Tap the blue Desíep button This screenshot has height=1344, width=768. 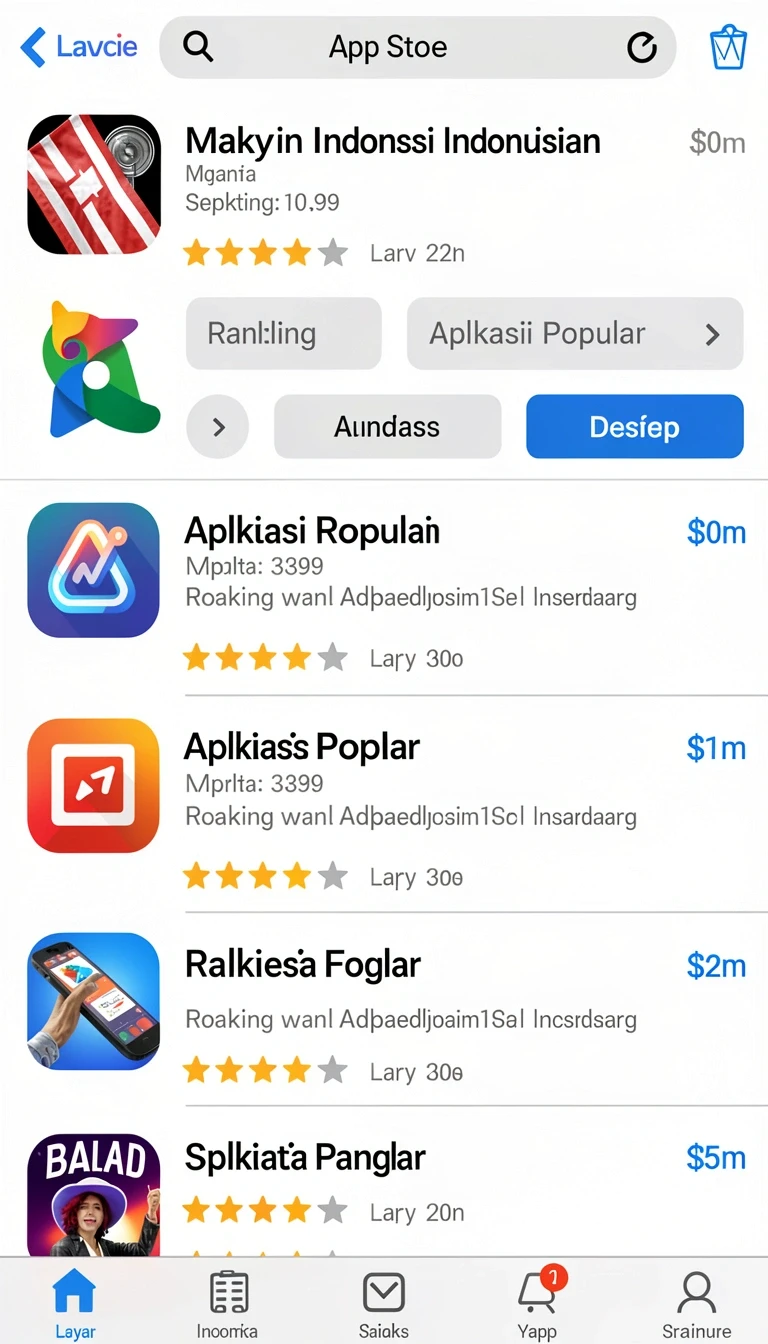635,427
